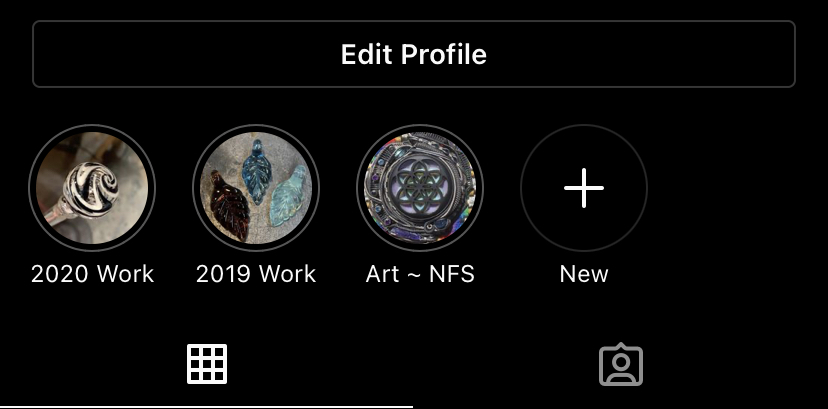Switch to the tagged photos tab
Screen dimensions: 828x409
coord(620,365)
